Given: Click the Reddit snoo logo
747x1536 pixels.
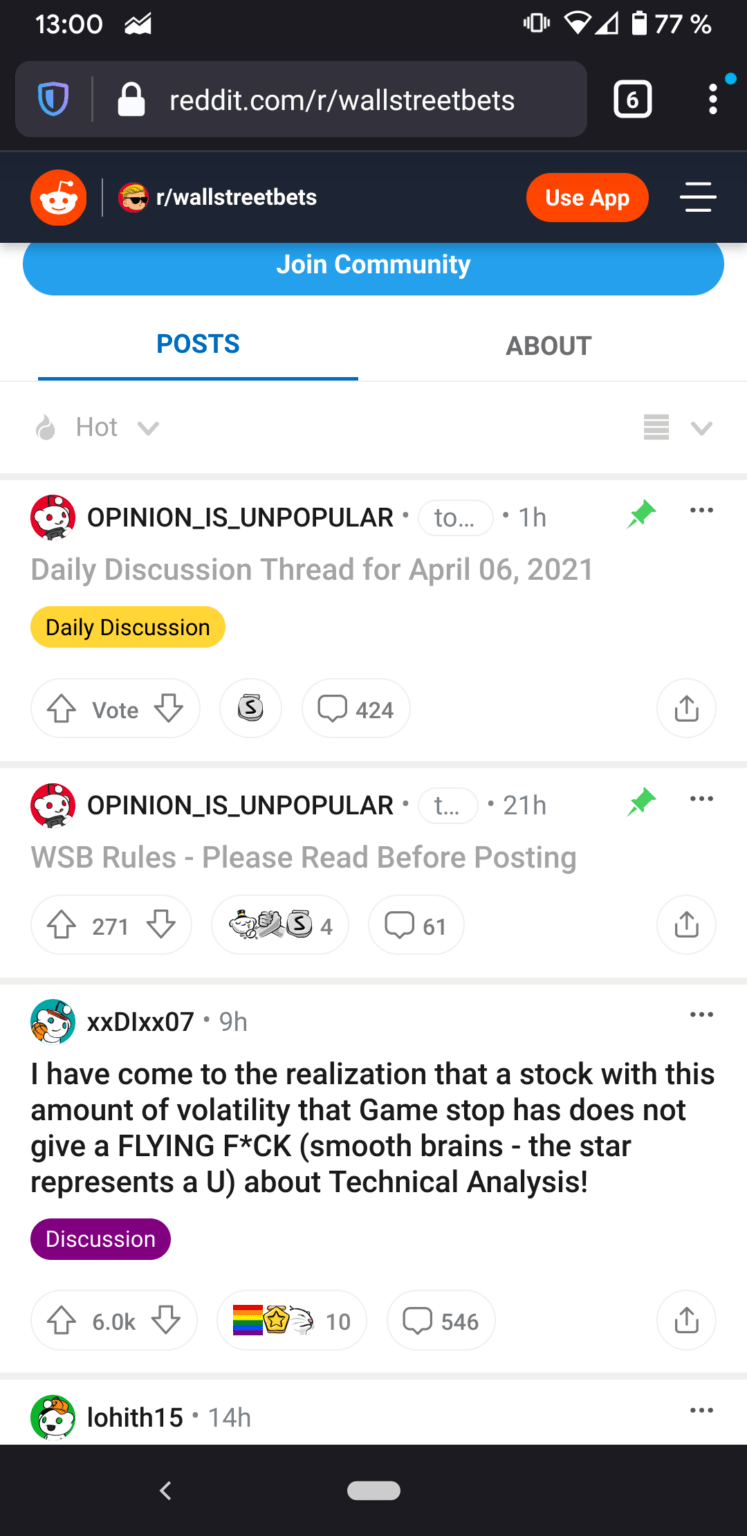Looking at the screenshot, I should pyautogui.click(x=58, y=197).
